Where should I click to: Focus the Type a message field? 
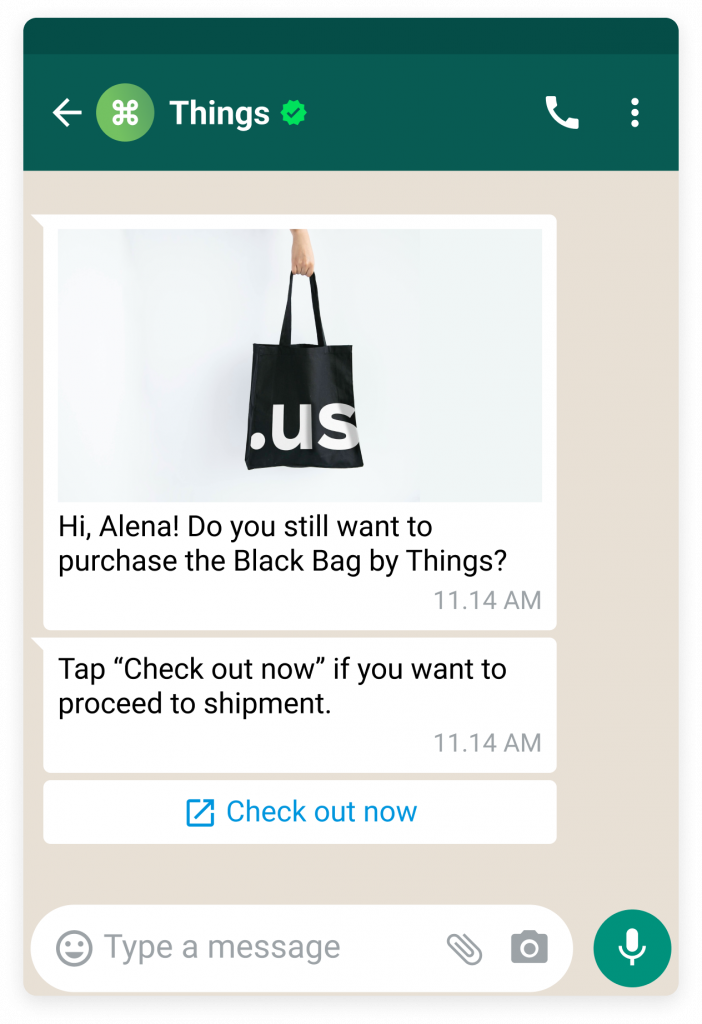(250, 948)
